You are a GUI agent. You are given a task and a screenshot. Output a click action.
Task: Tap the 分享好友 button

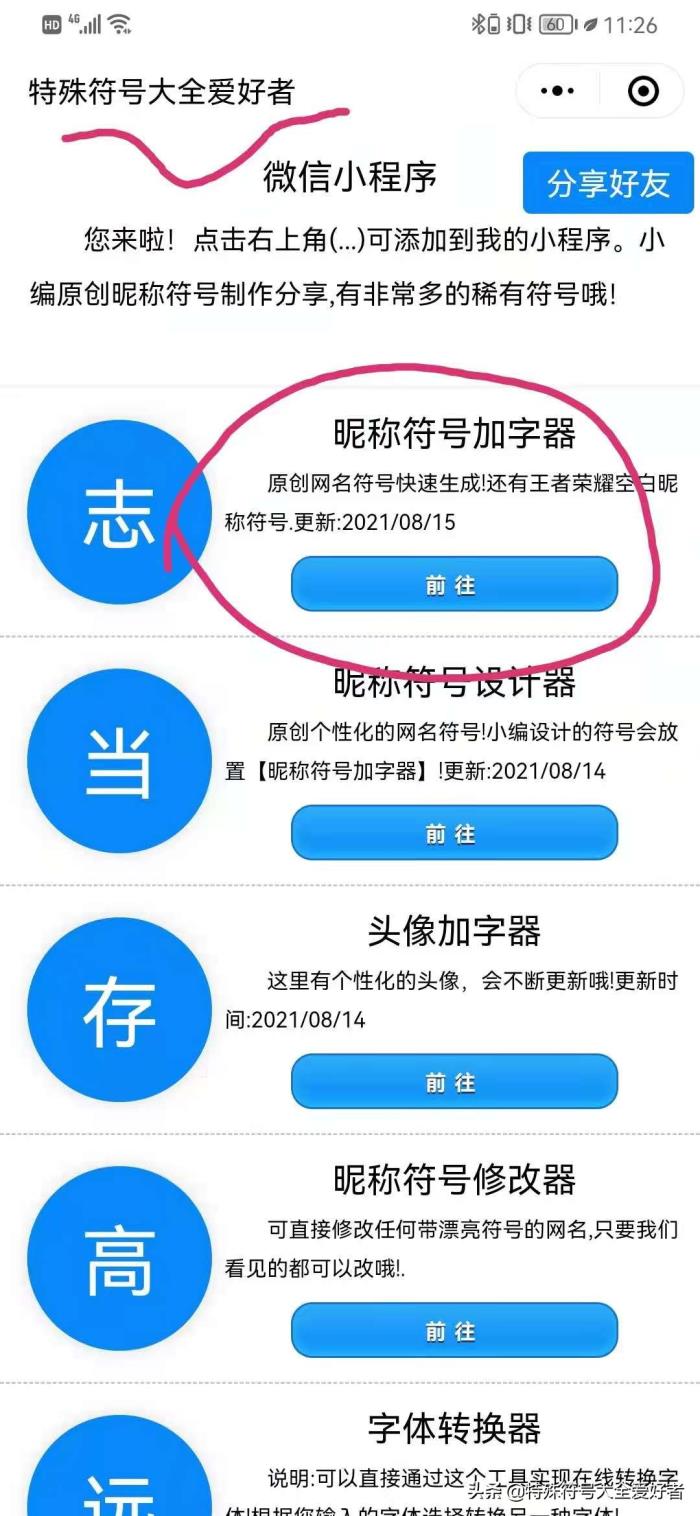(x=608, y=183)
